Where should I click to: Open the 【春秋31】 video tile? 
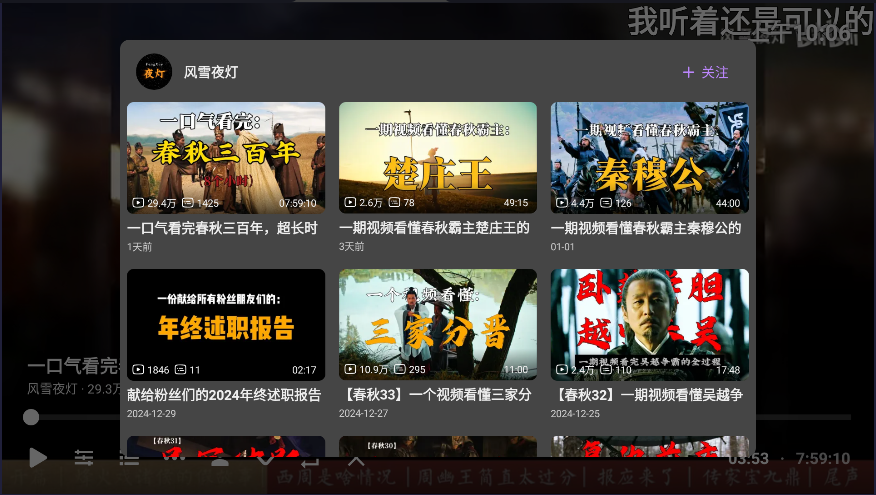[x=226, y=446]
